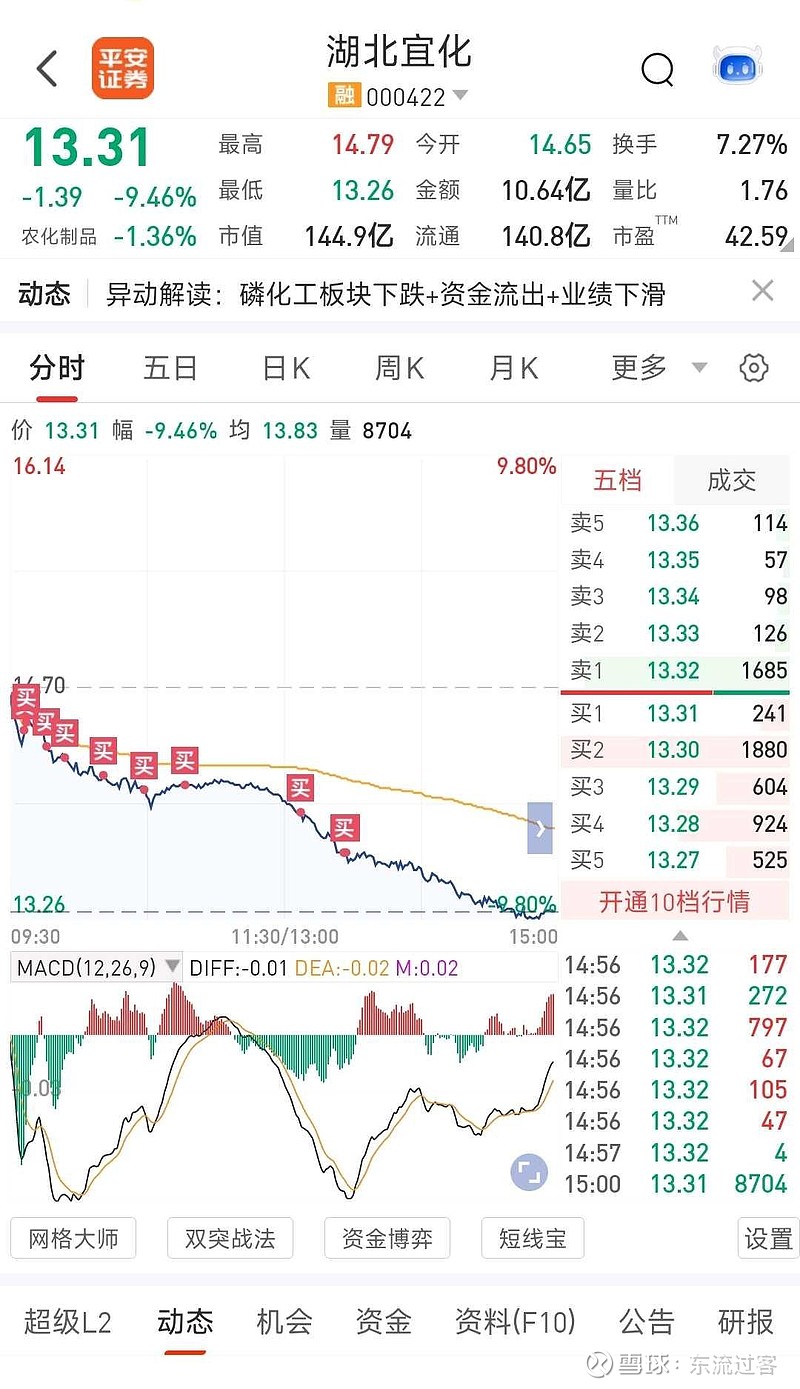800x1389 pixels.
Task: Select the 周K chart tab
Action: coord(399,368)
